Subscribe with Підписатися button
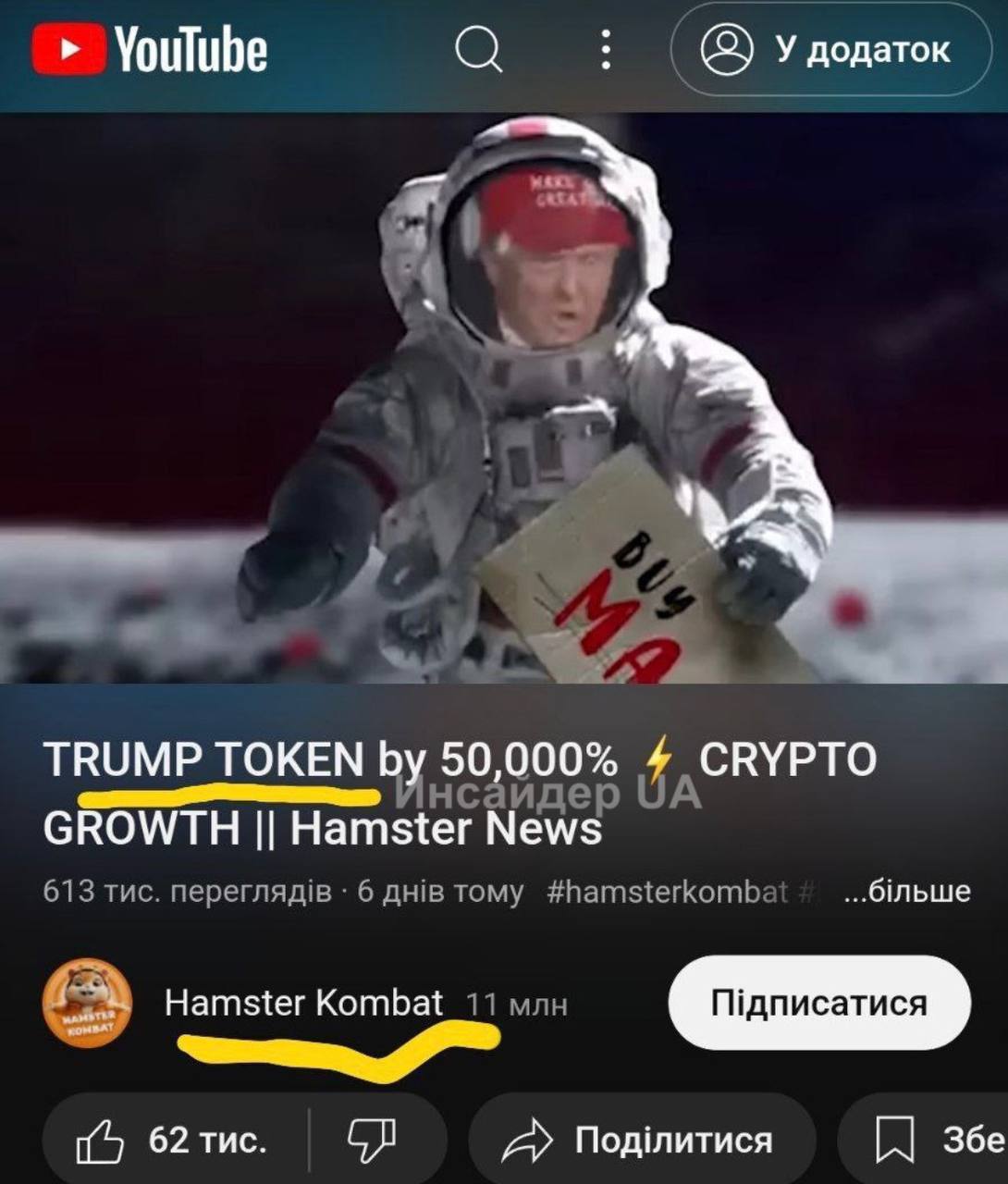 [818, 1004]
